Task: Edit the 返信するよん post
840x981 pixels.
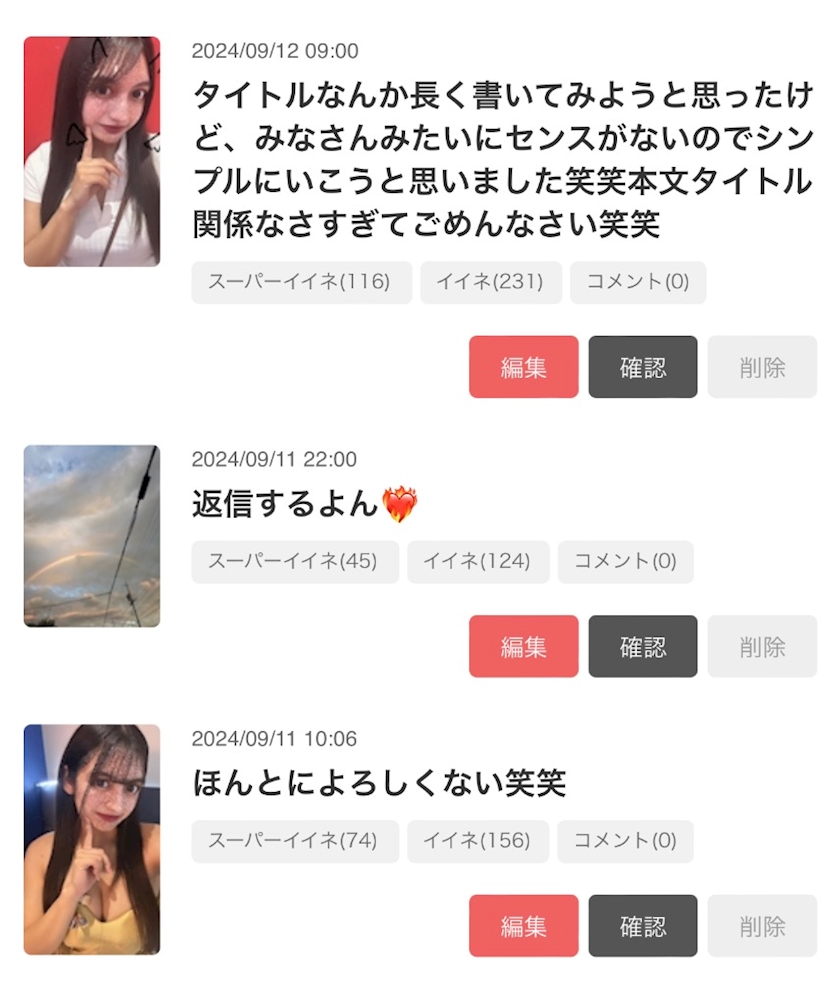Action: point(523,646)
